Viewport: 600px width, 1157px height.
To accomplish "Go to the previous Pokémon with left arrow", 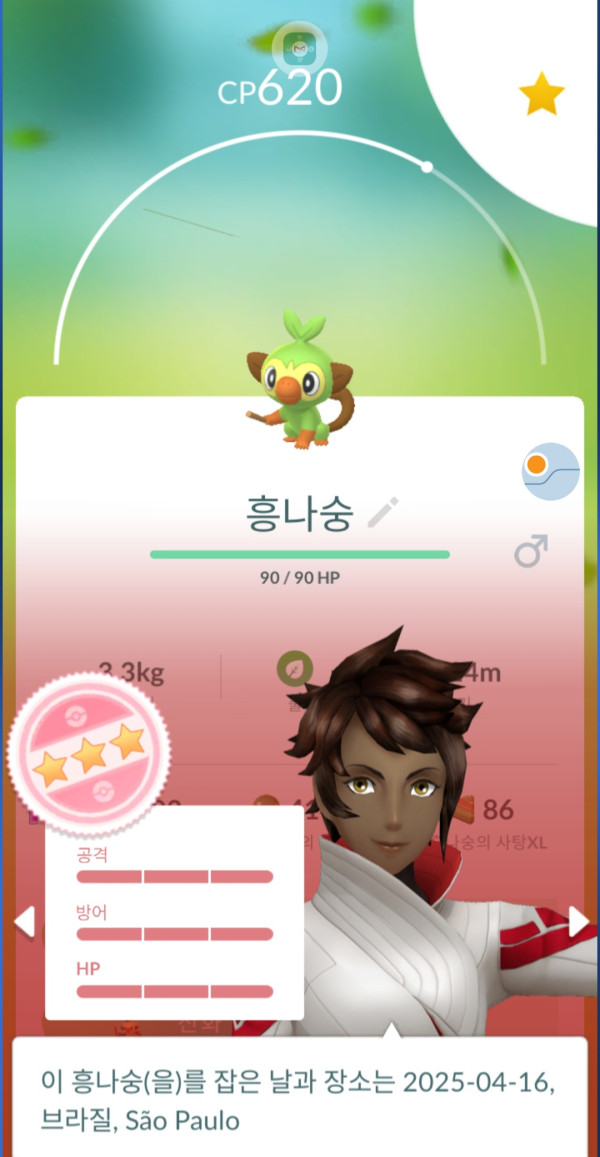I will [24, 921].
